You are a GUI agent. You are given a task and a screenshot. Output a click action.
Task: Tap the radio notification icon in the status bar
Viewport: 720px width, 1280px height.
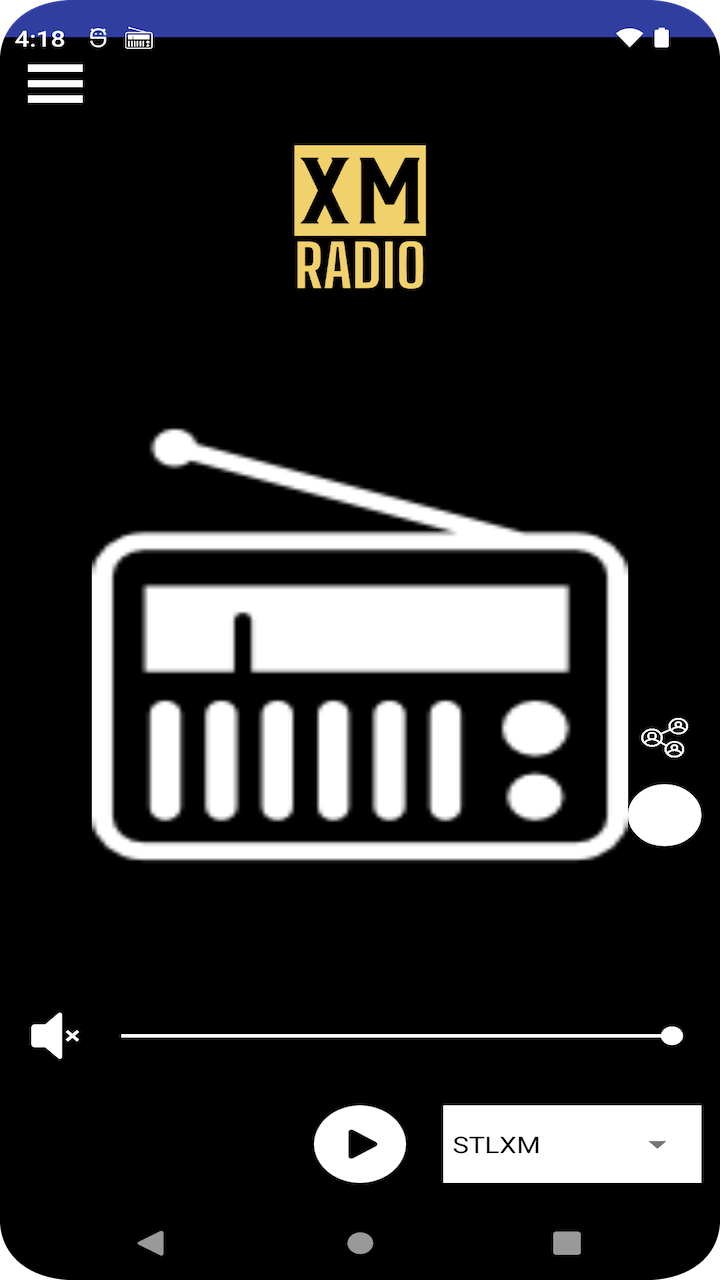(137, 40)
